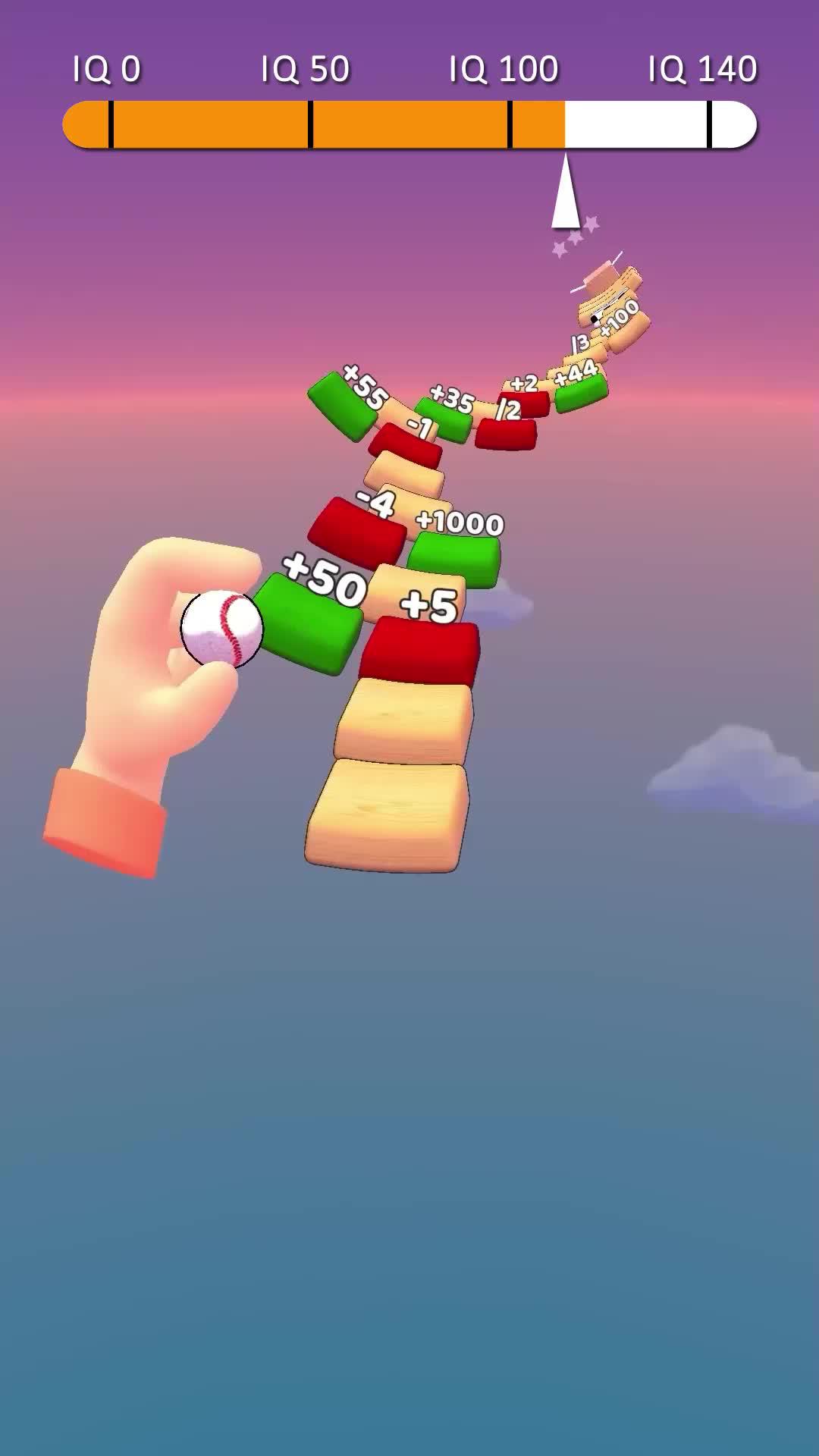This screenshot has height=1456, width=819.
Task: Tap the IQ 50 label
Action: [305, 68]
